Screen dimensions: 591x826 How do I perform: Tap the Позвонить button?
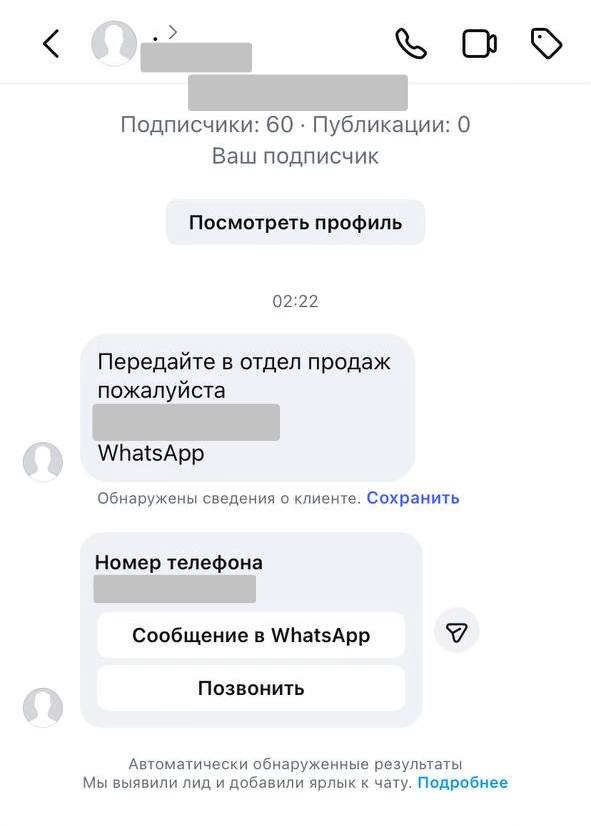[251, 688]
